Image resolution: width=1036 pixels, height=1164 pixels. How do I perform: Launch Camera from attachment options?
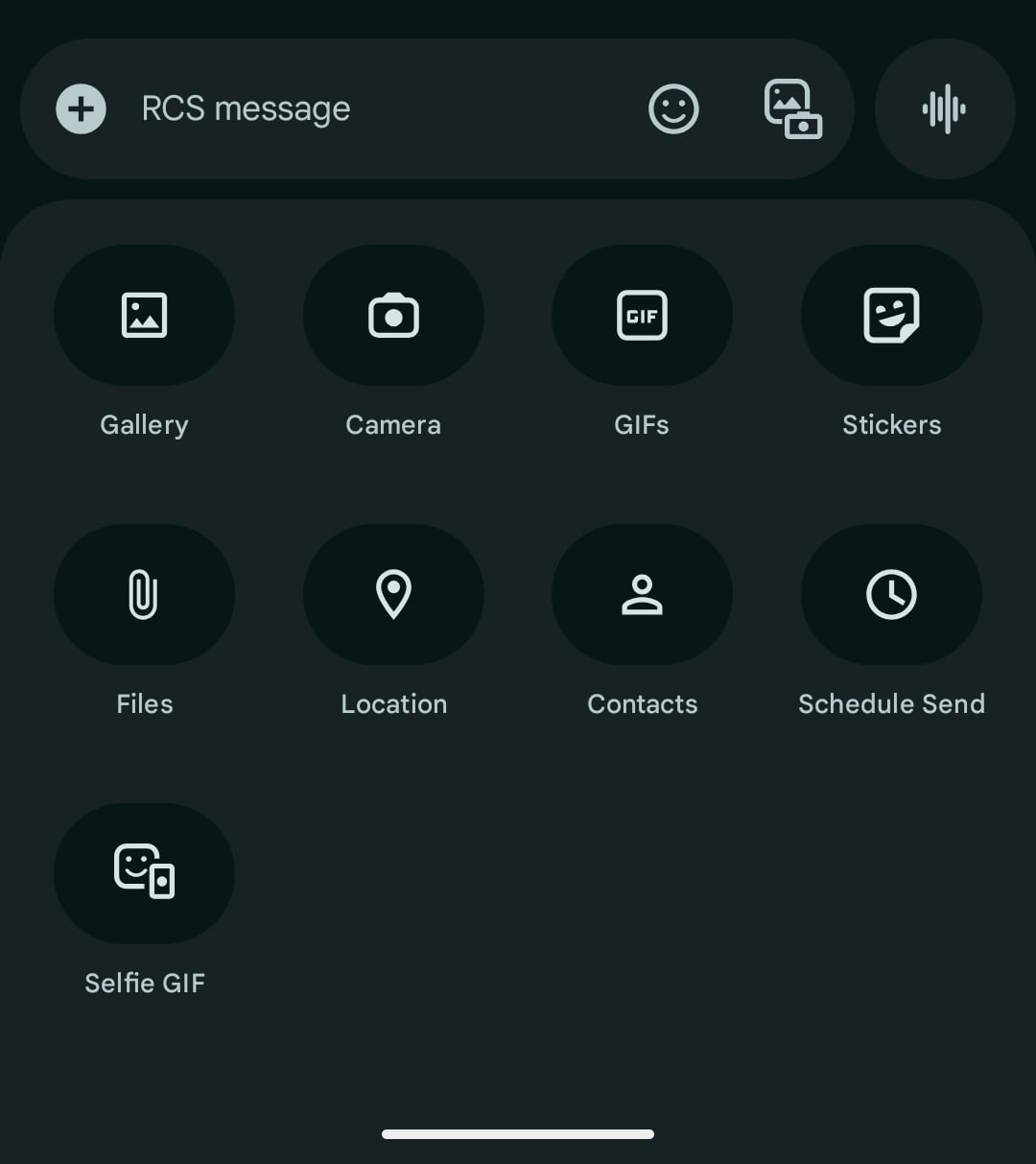point(393,316)
